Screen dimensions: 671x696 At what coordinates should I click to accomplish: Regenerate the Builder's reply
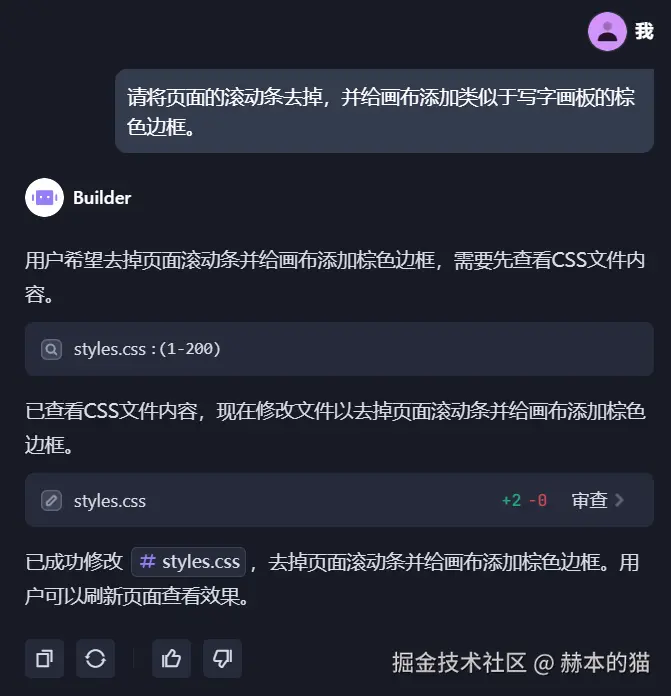point(96,658)
